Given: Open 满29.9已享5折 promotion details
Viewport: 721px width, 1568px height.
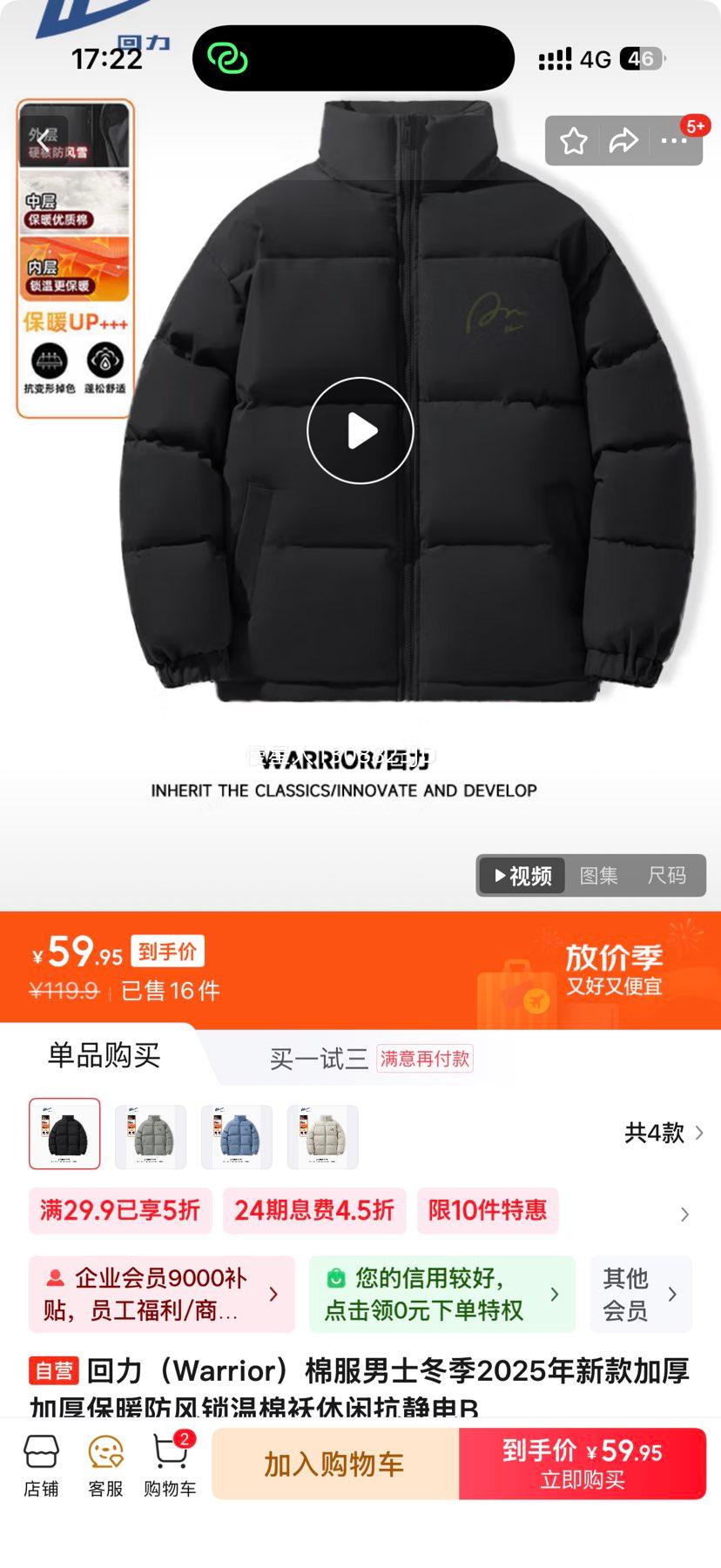Looking at the screenshot, I should (120, 1210).
